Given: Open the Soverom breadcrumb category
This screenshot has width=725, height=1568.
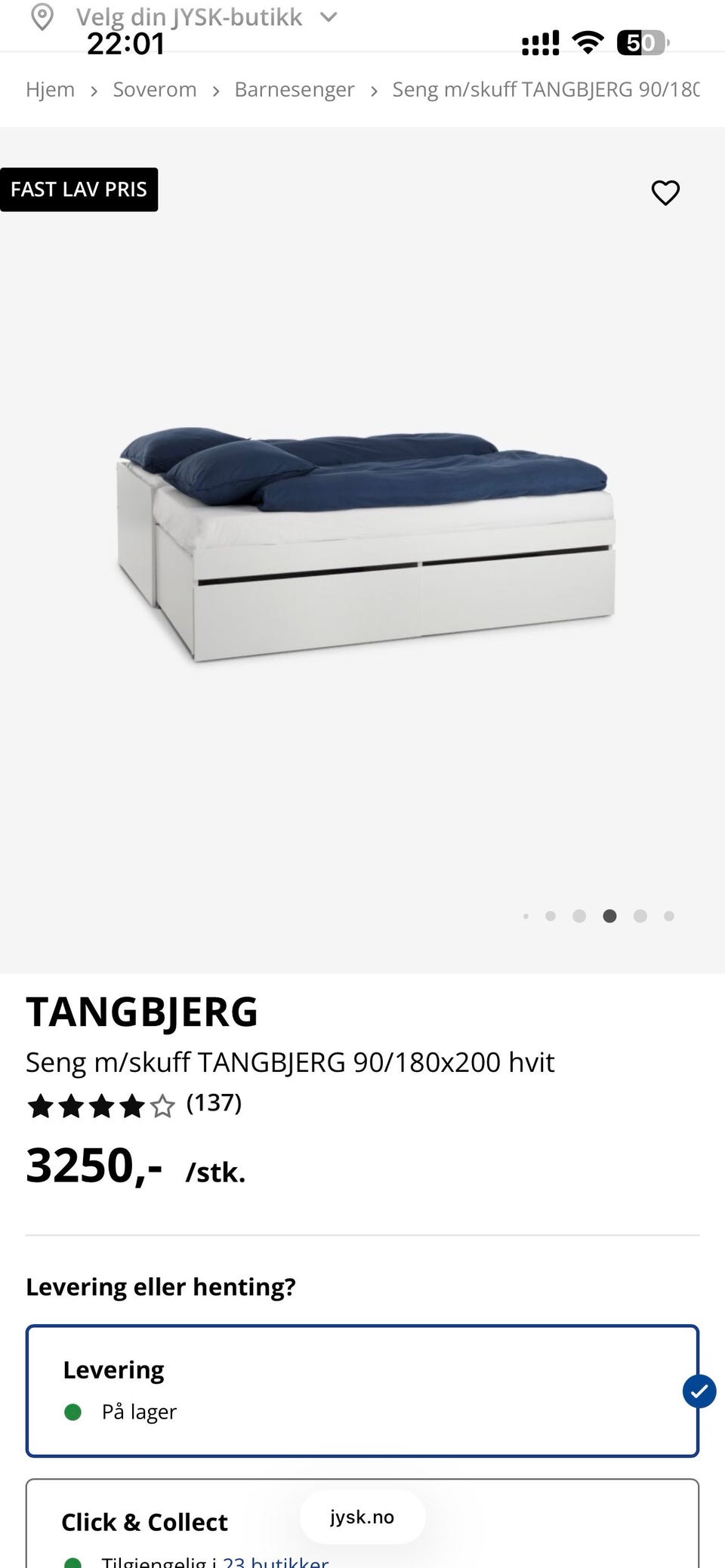Looking at the screenshot, I should tap(154, 90).
